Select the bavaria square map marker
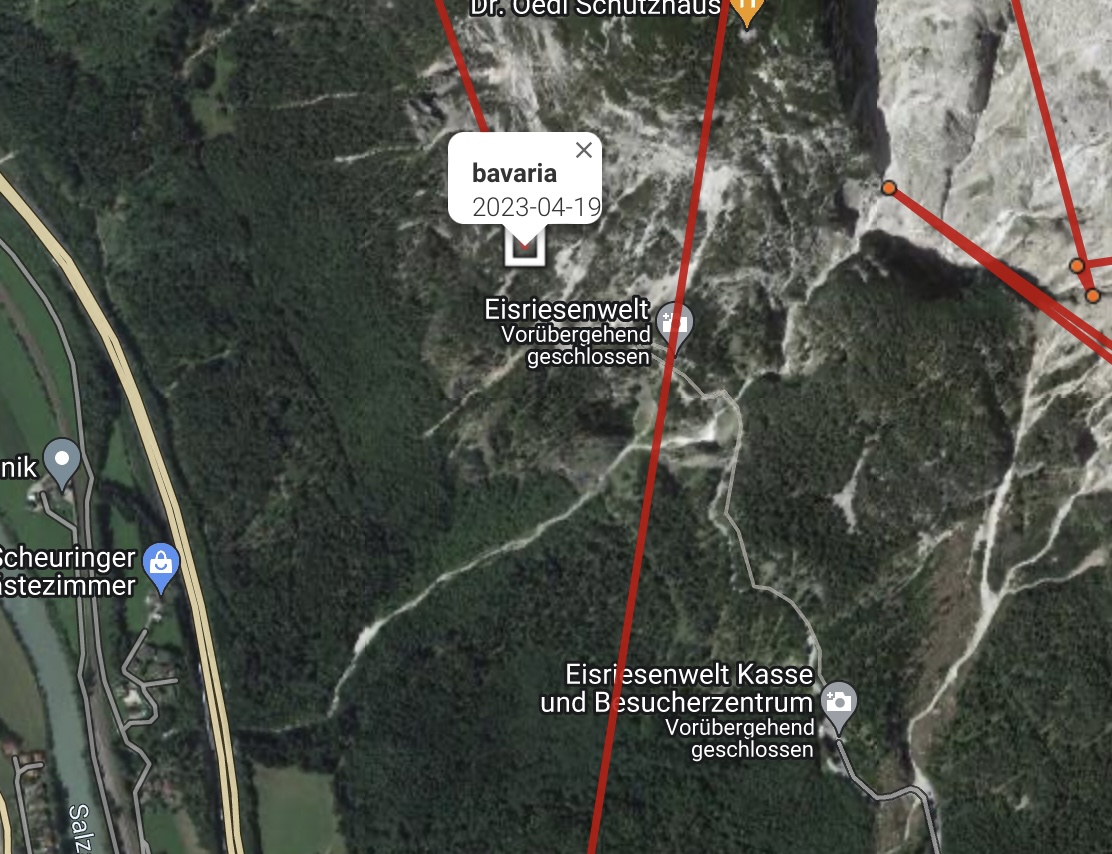The height and width of the screenshot is (854, 1112). (525, 247)
